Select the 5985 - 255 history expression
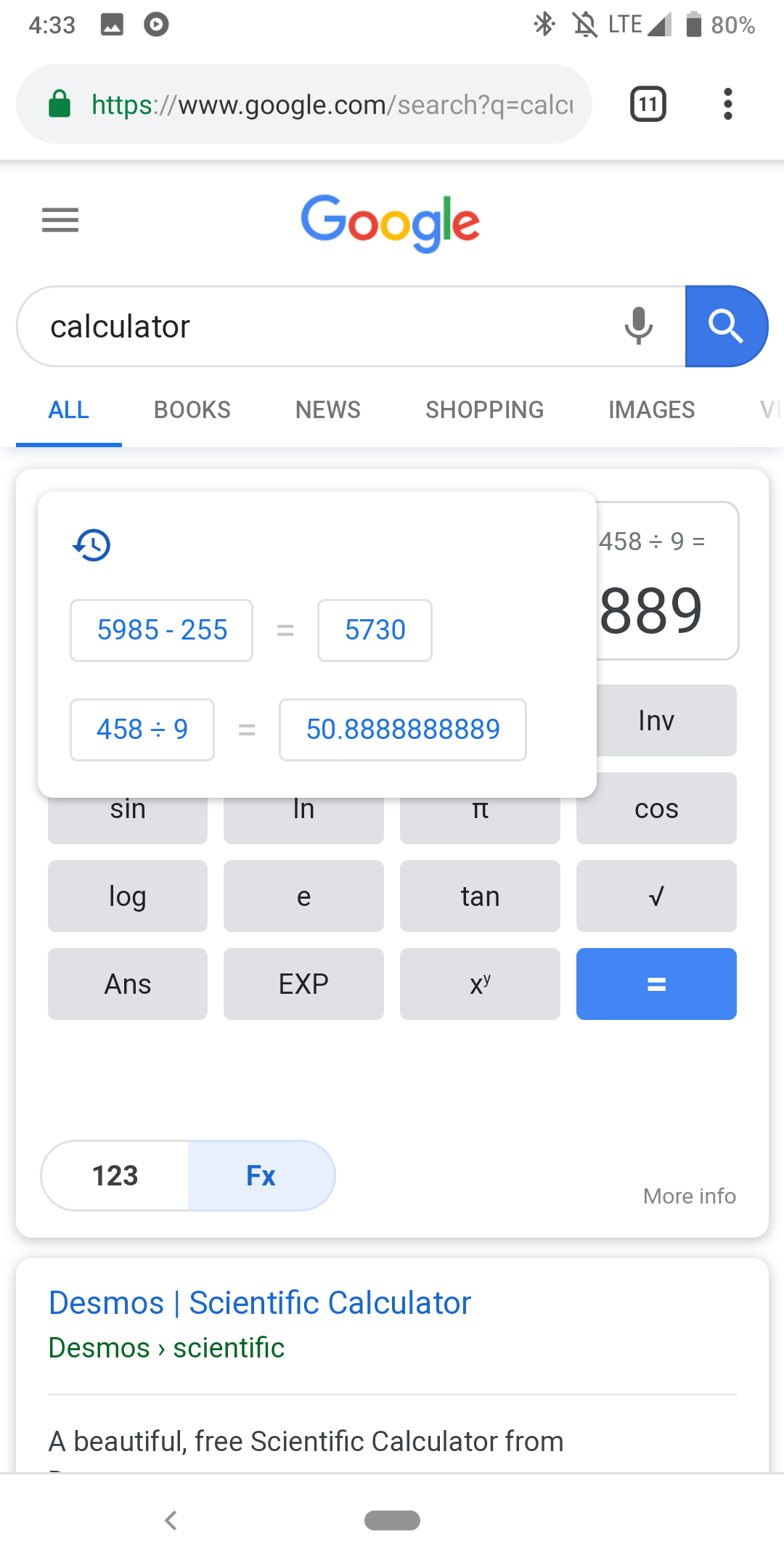The image size is (784, 1568). point(161,630)
